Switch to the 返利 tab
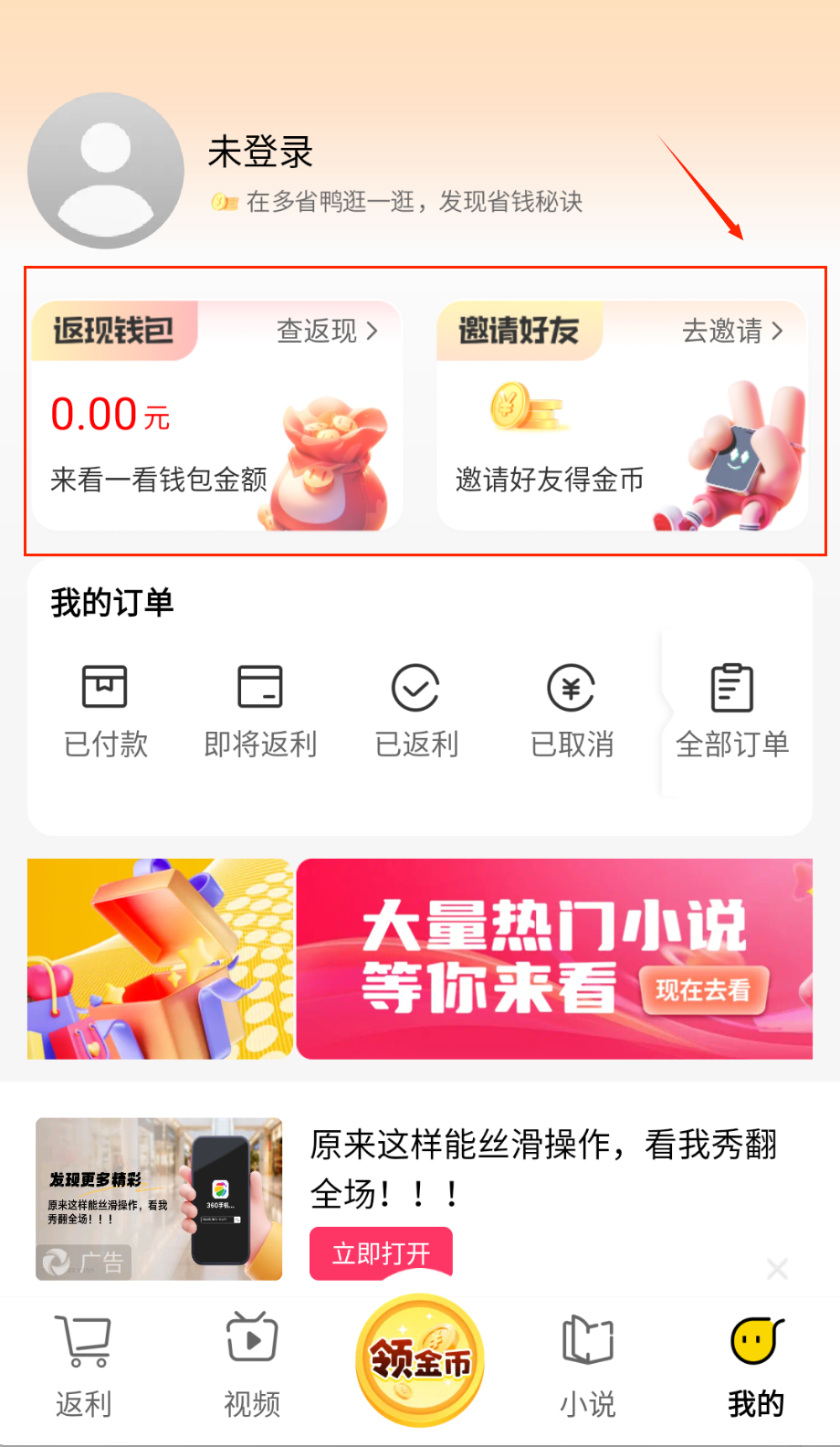The height and width of the screenshot is (1447, 840). coord(83,1365)
